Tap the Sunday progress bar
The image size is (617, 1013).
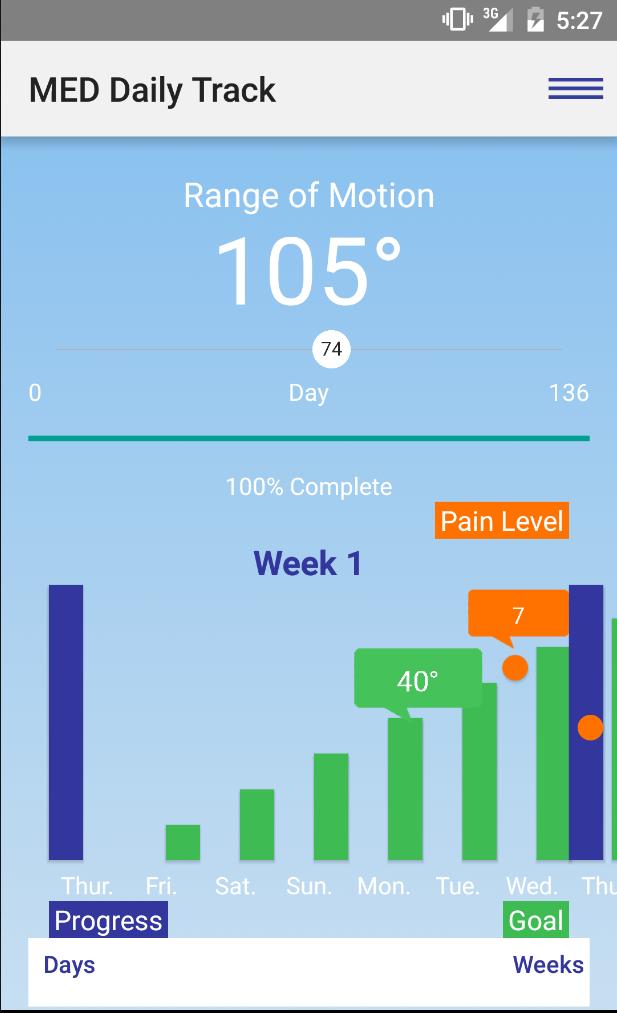pos(331,806)
